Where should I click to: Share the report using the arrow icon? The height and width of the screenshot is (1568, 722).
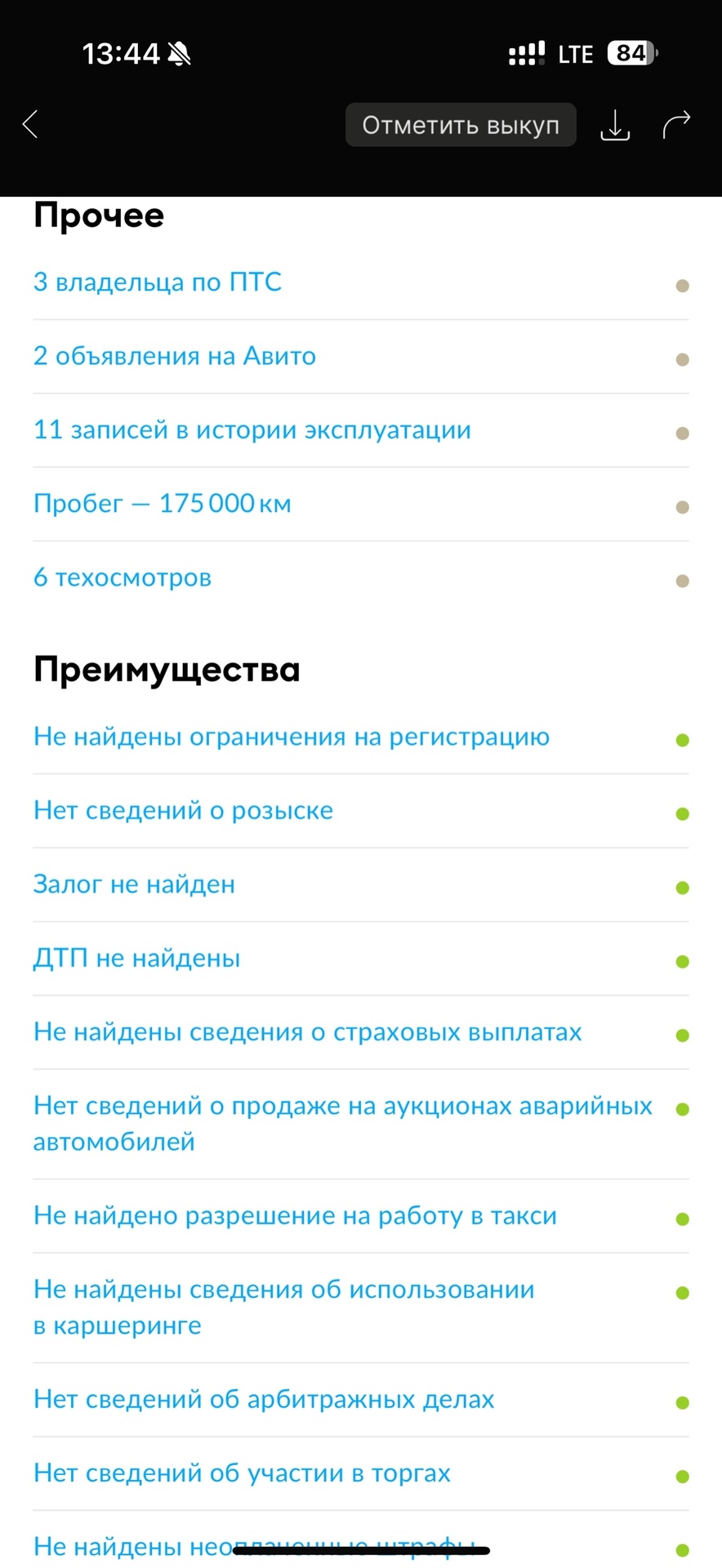point(676,125)
